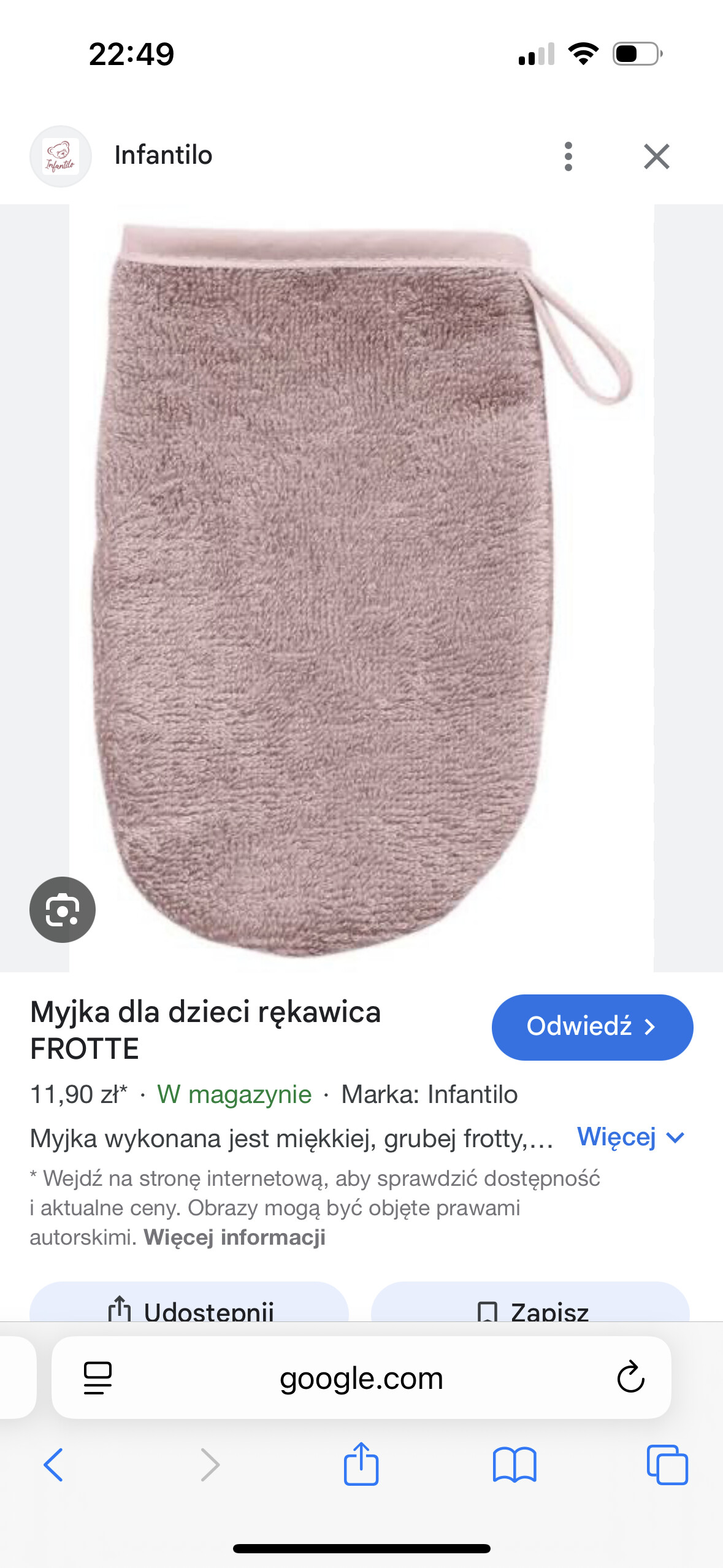Open the three-dot overflow menu
723x1568 pixels.
(568, 156)
